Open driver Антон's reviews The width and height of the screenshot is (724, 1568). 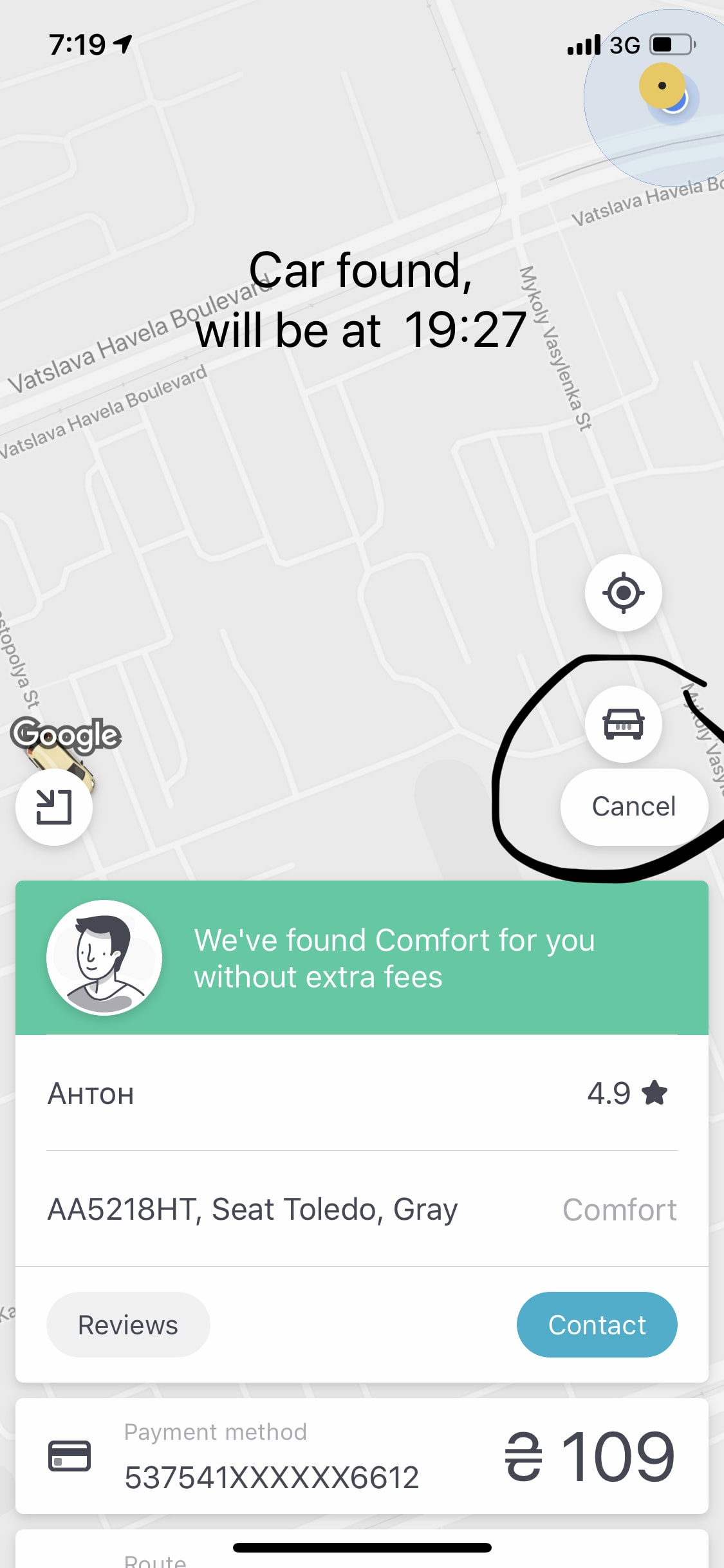(128, 1325)
